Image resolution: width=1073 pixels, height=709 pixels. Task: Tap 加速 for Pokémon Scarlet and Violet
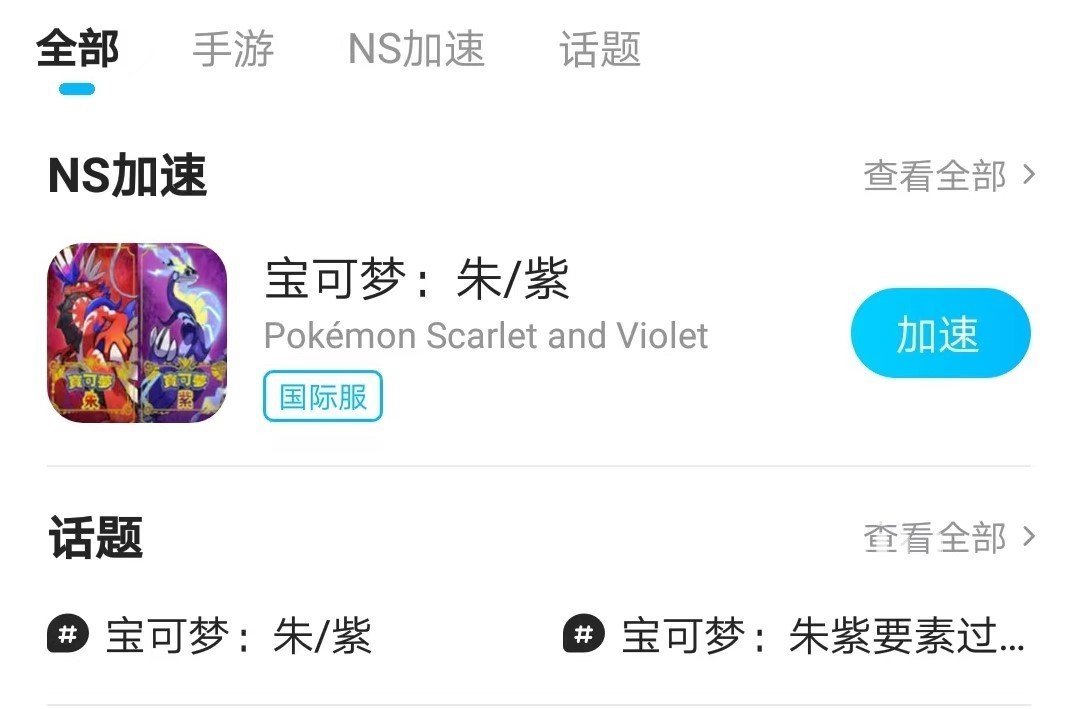[939, 334]
